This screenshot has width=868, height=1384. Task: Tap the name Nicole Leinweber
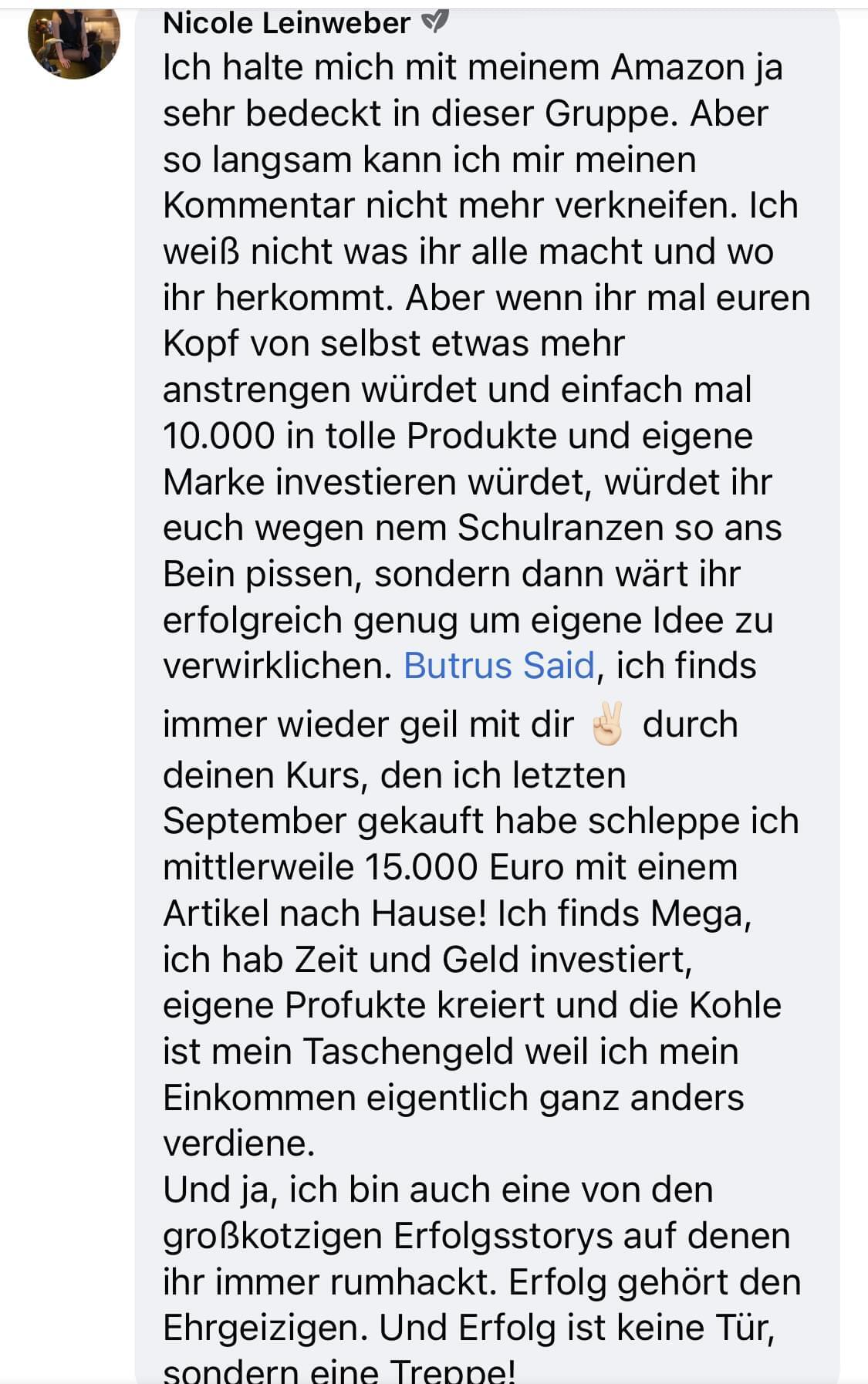[286, 23]
